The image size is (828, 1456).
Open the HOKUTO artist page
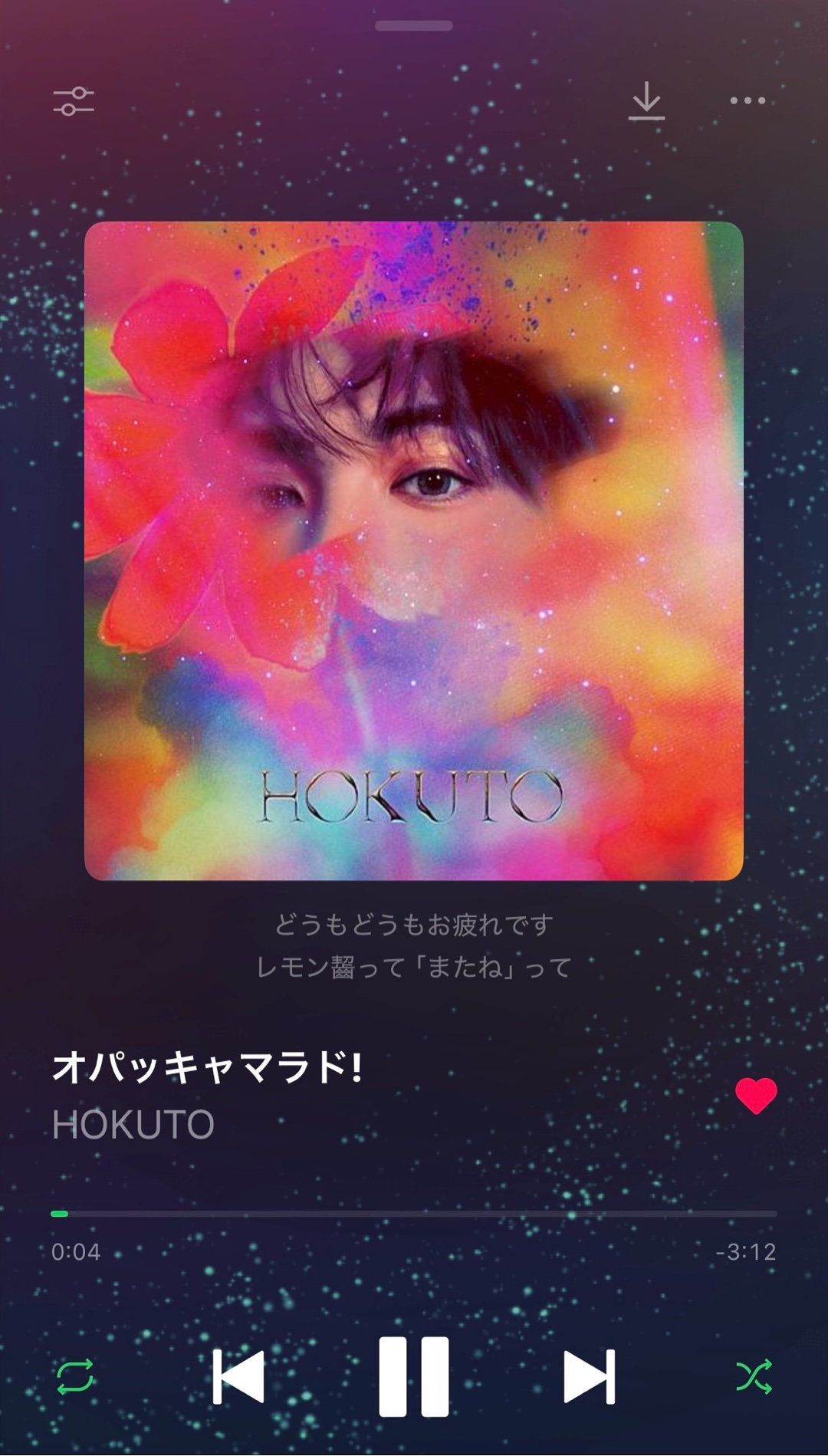click(133, 1125)
